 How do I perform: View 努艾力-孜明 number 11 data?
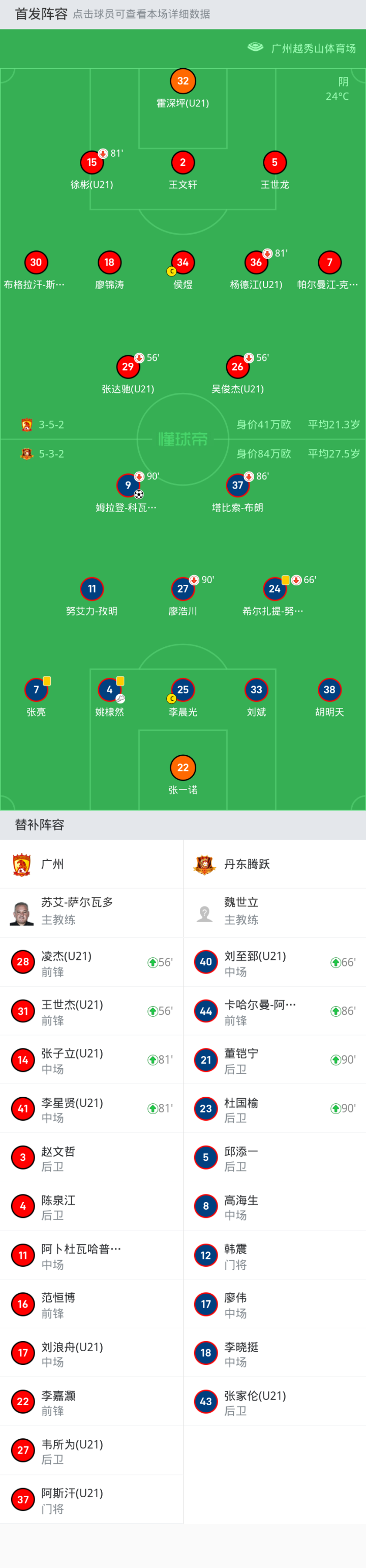pyautogui.click(x=92, y=589)
